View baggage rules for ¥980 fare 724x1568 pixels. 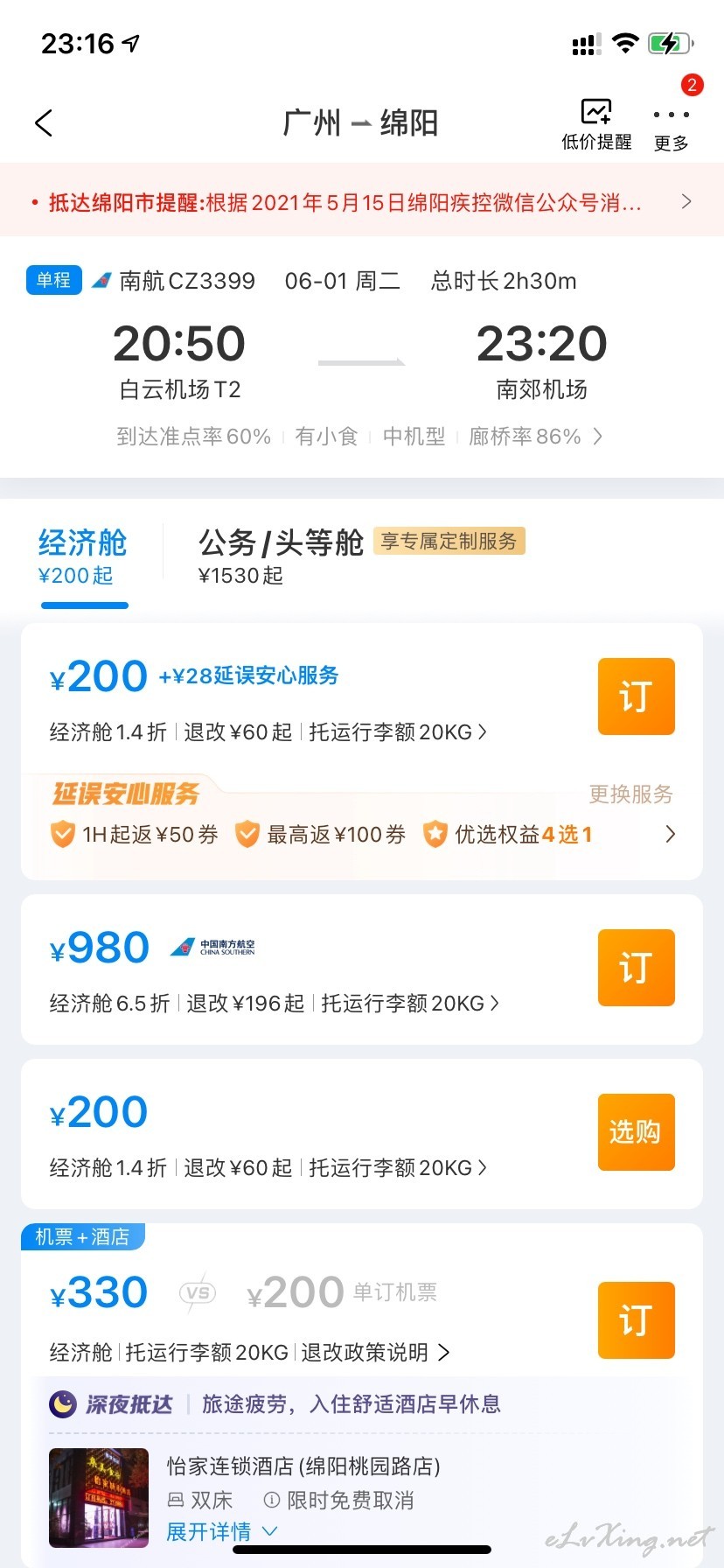pos(410,1004)
